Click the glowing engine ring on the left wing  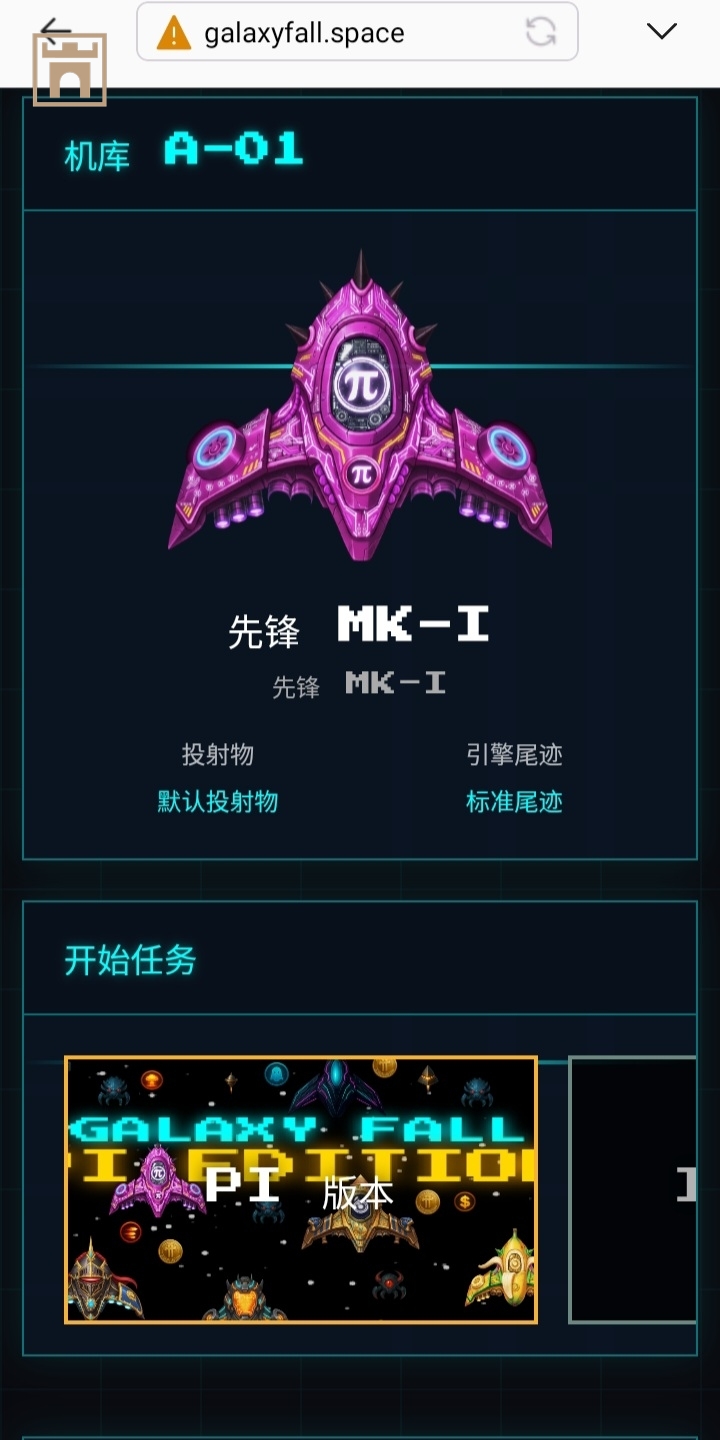pos(215,448)
